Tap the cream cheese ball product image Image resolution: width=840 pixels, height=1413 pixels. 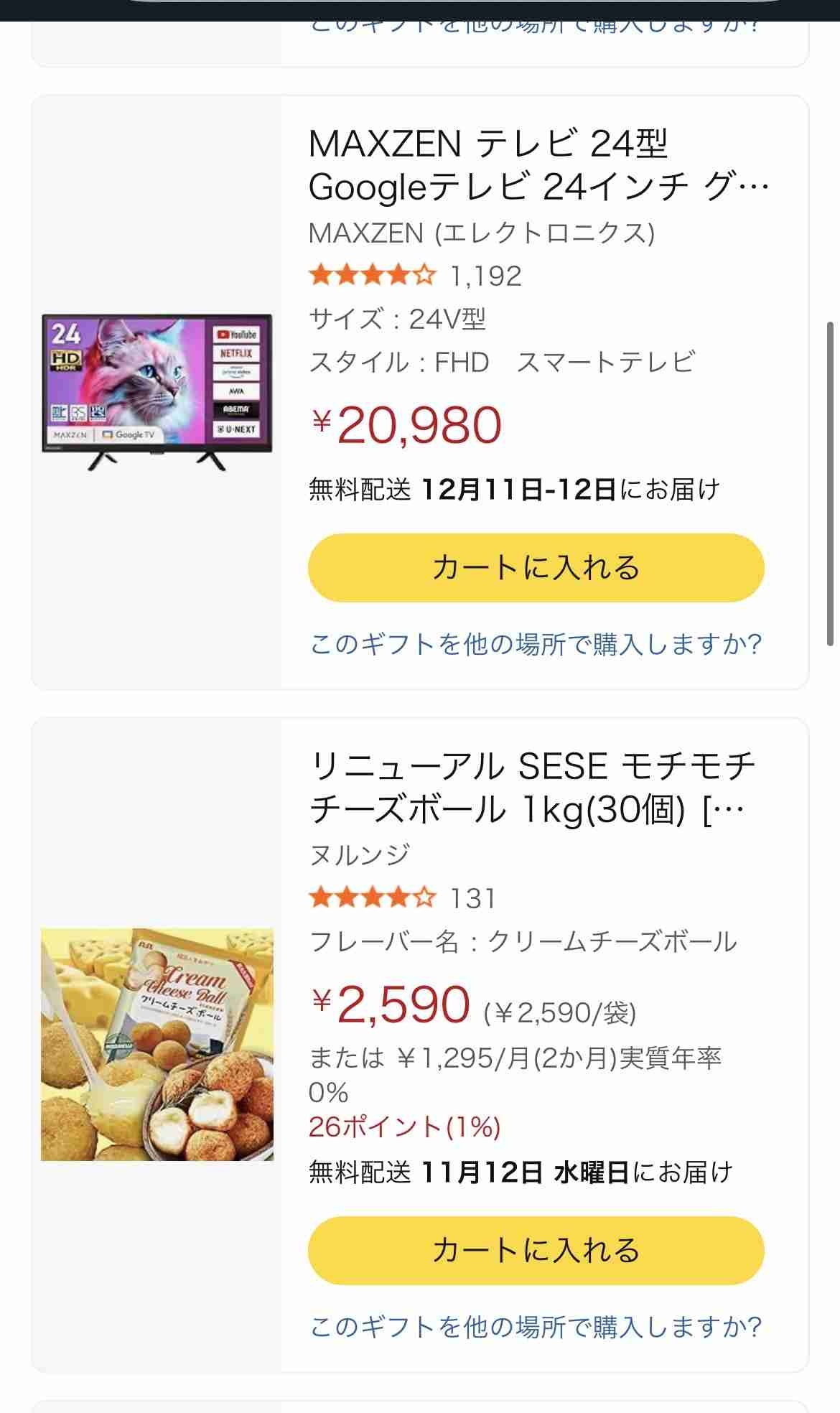click(157, 1044)
